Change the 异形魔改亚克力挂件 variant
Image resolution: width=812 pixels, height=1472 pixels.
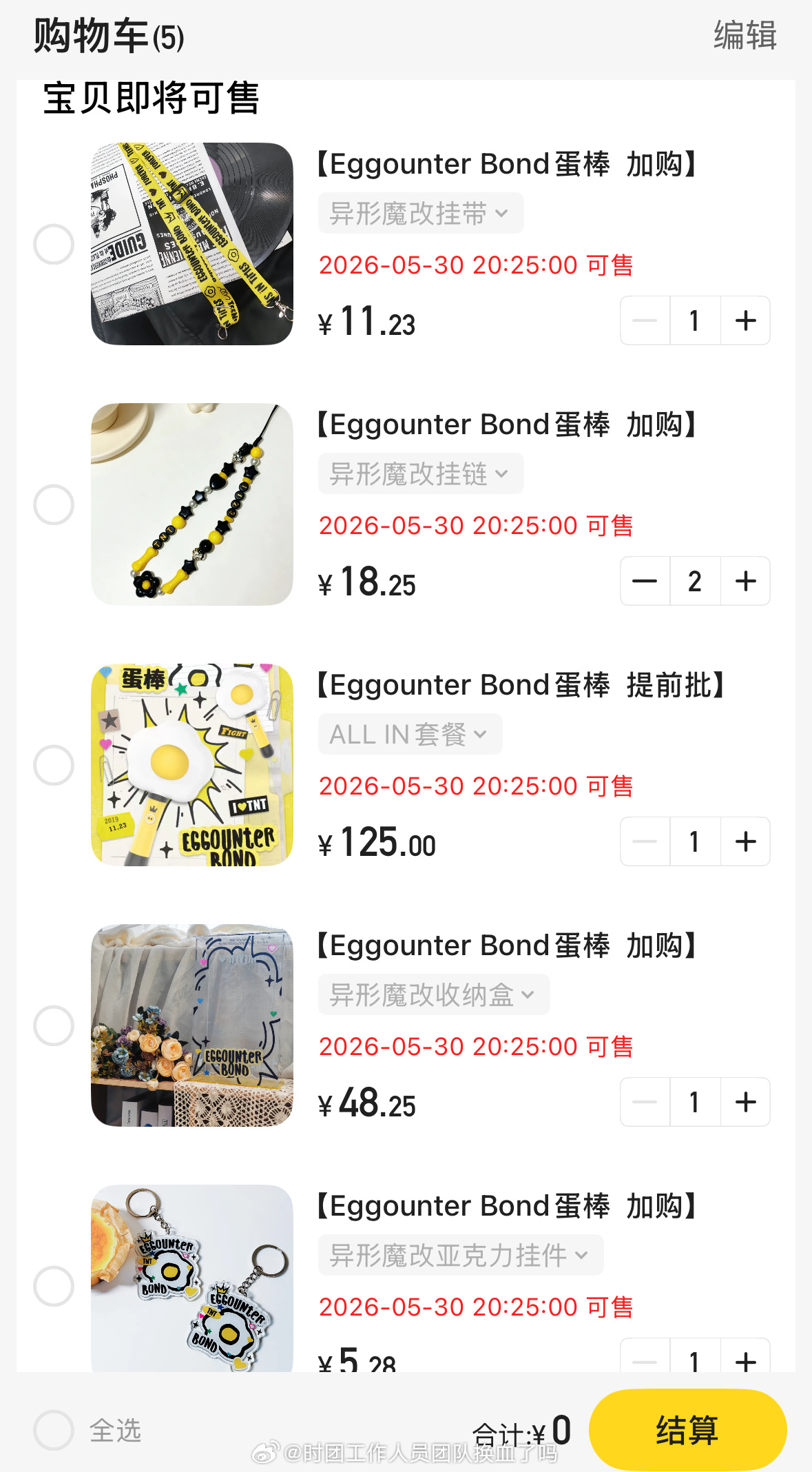pyautogui.click(x=461, y=1255)
